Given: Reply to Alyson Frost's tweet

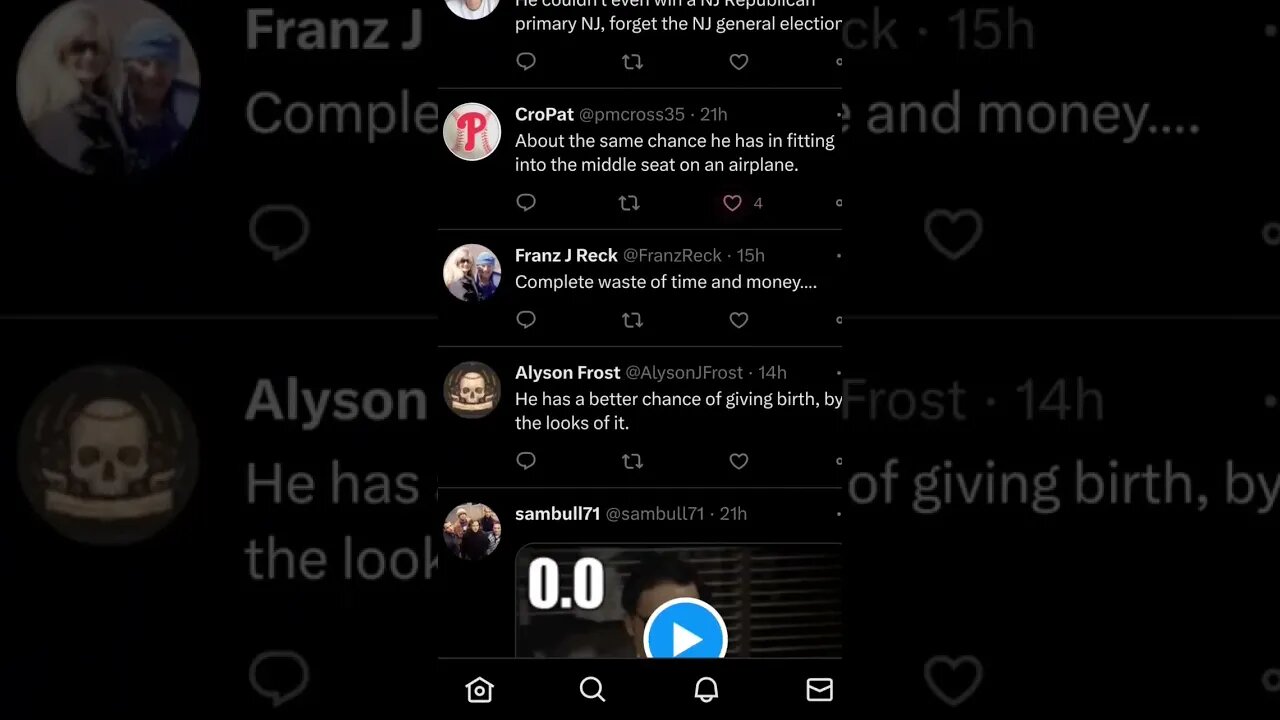Looking at the screenshot, I should click(x=526, y=461).
